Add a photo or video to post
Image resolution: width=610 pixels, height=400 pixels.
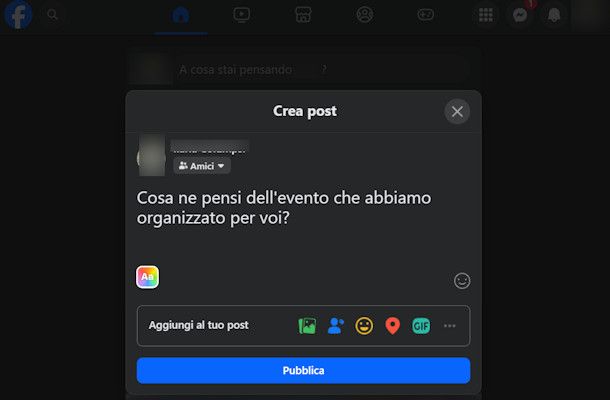pos(307,326)
